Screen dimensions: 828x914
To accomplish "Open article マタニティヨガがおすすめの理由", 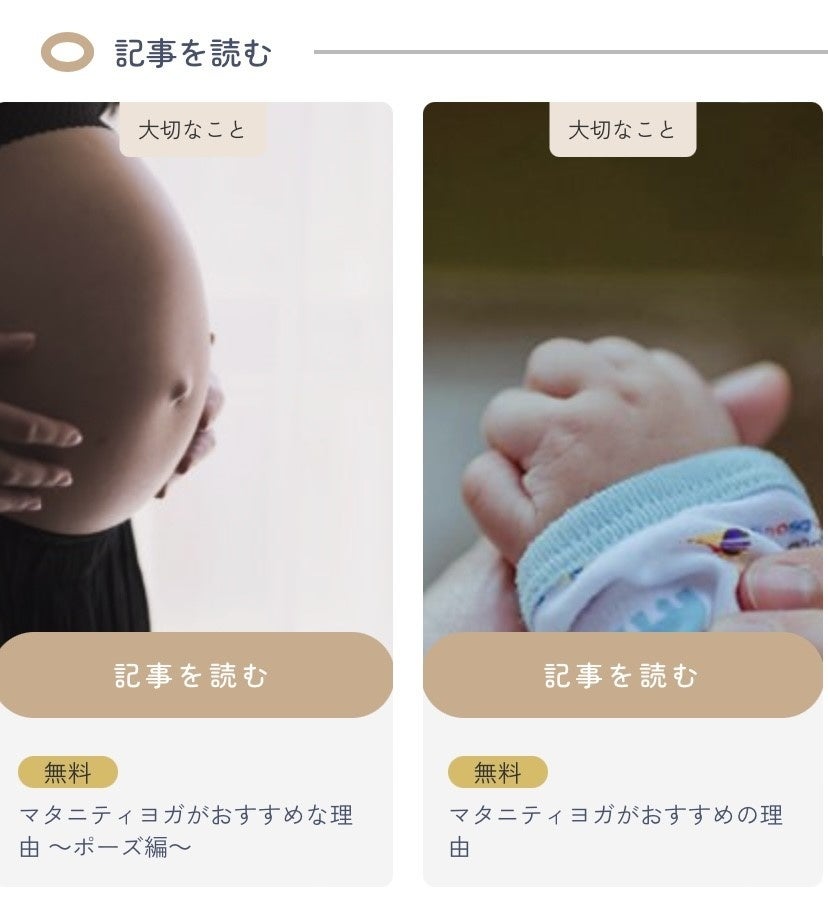I will pos(616,831).
